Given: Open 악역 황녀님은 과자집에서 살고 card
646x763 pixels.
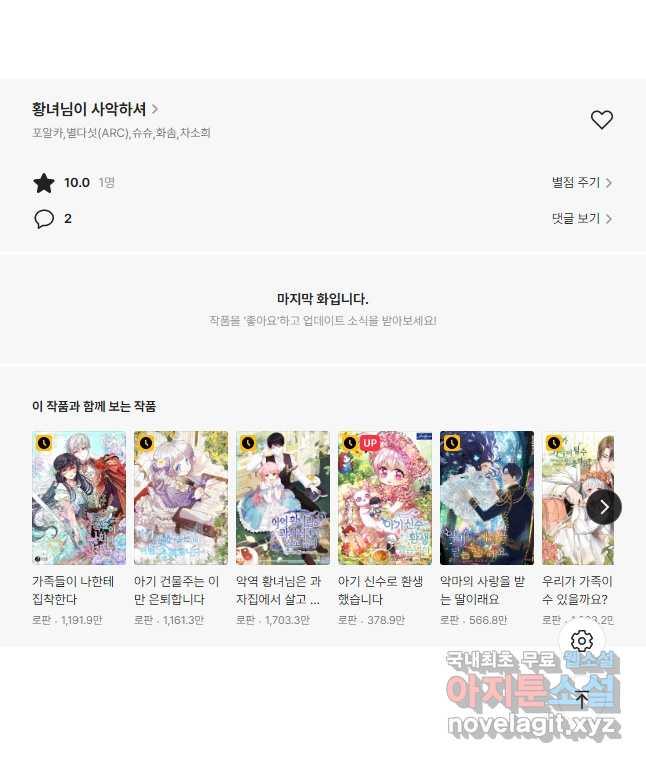Looking at the screenshot, I should coord(283,498).
